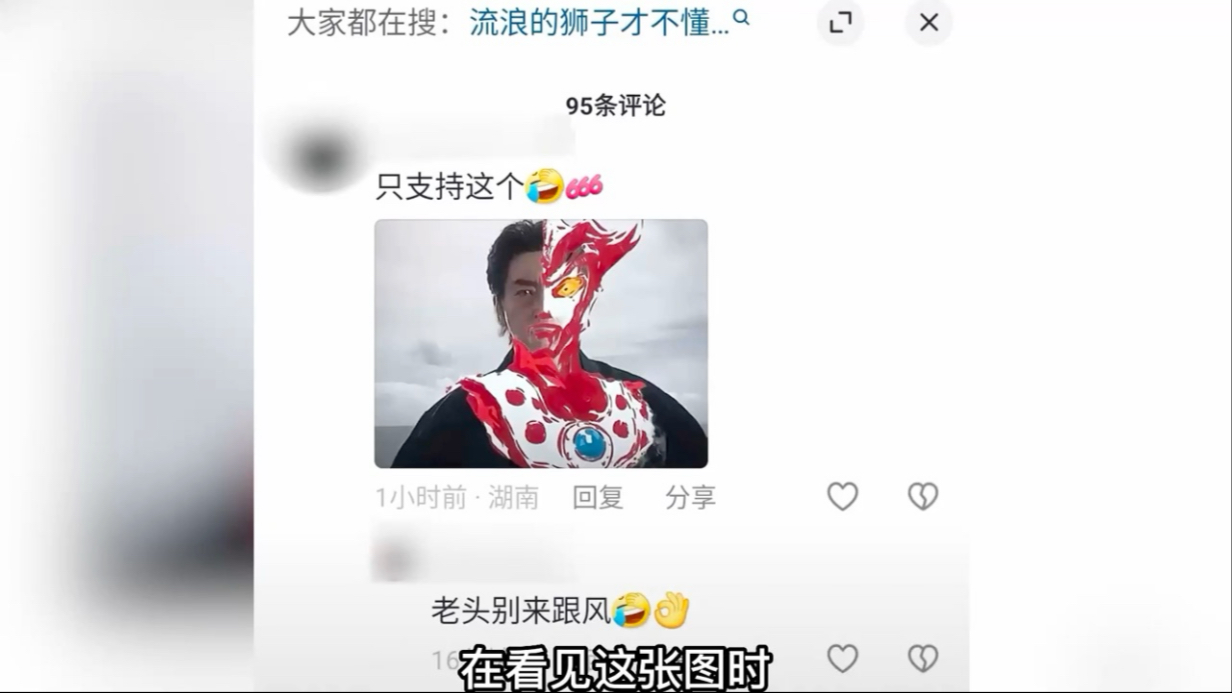
Task: Dislike the 只支持这个 comment
Action: 922,496
